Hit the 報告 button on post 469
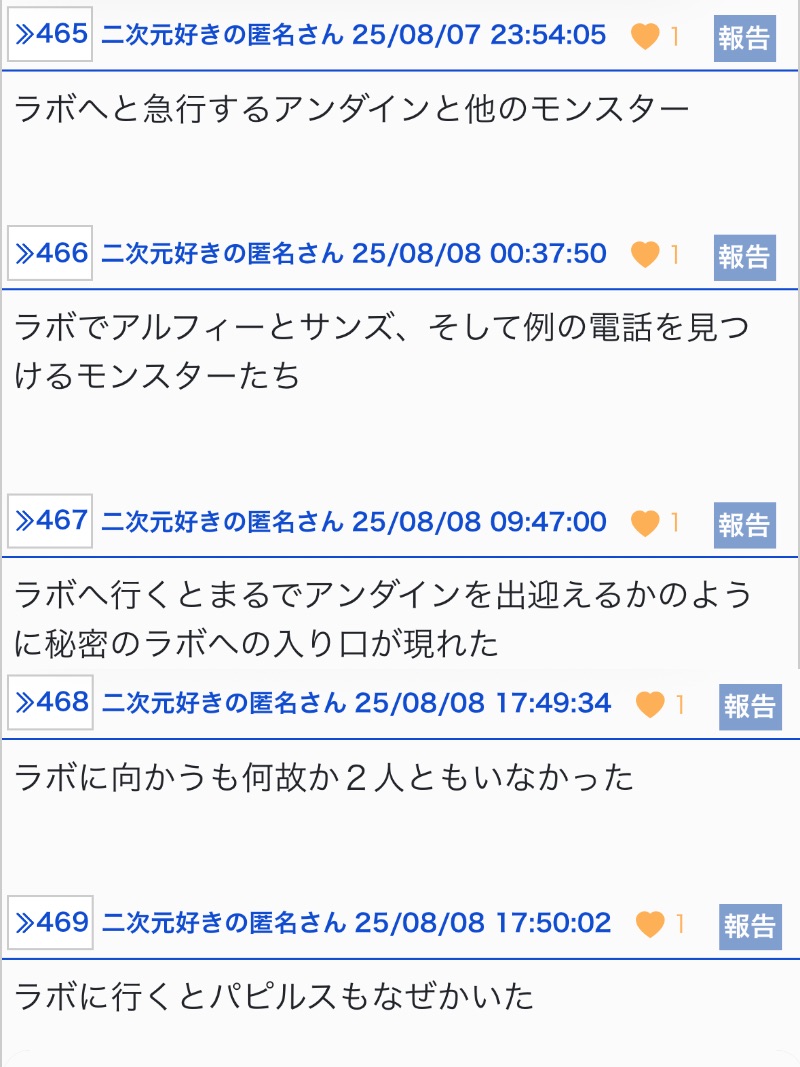This screenshot has height=1067, width=800. [749, 925]
